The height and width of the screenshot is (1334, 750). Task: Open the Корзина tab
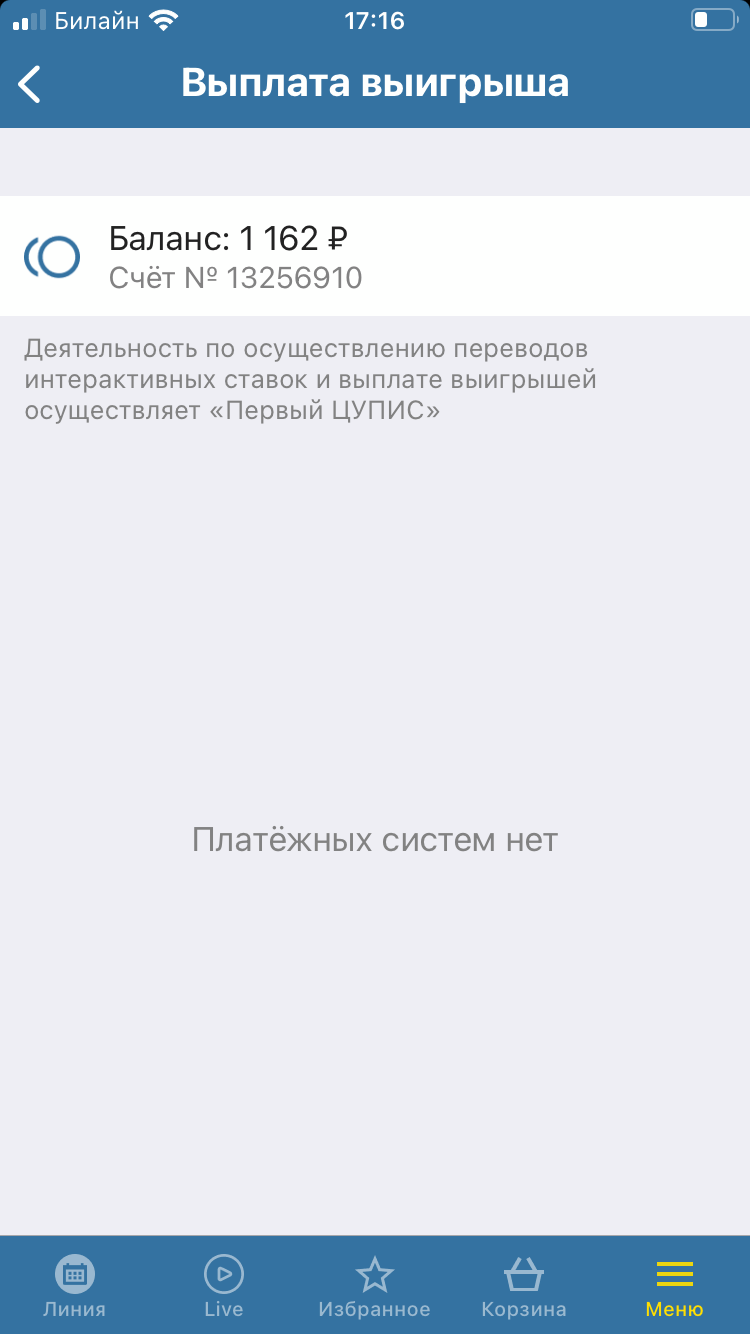pyautogui.click(x=524, y=1286)
